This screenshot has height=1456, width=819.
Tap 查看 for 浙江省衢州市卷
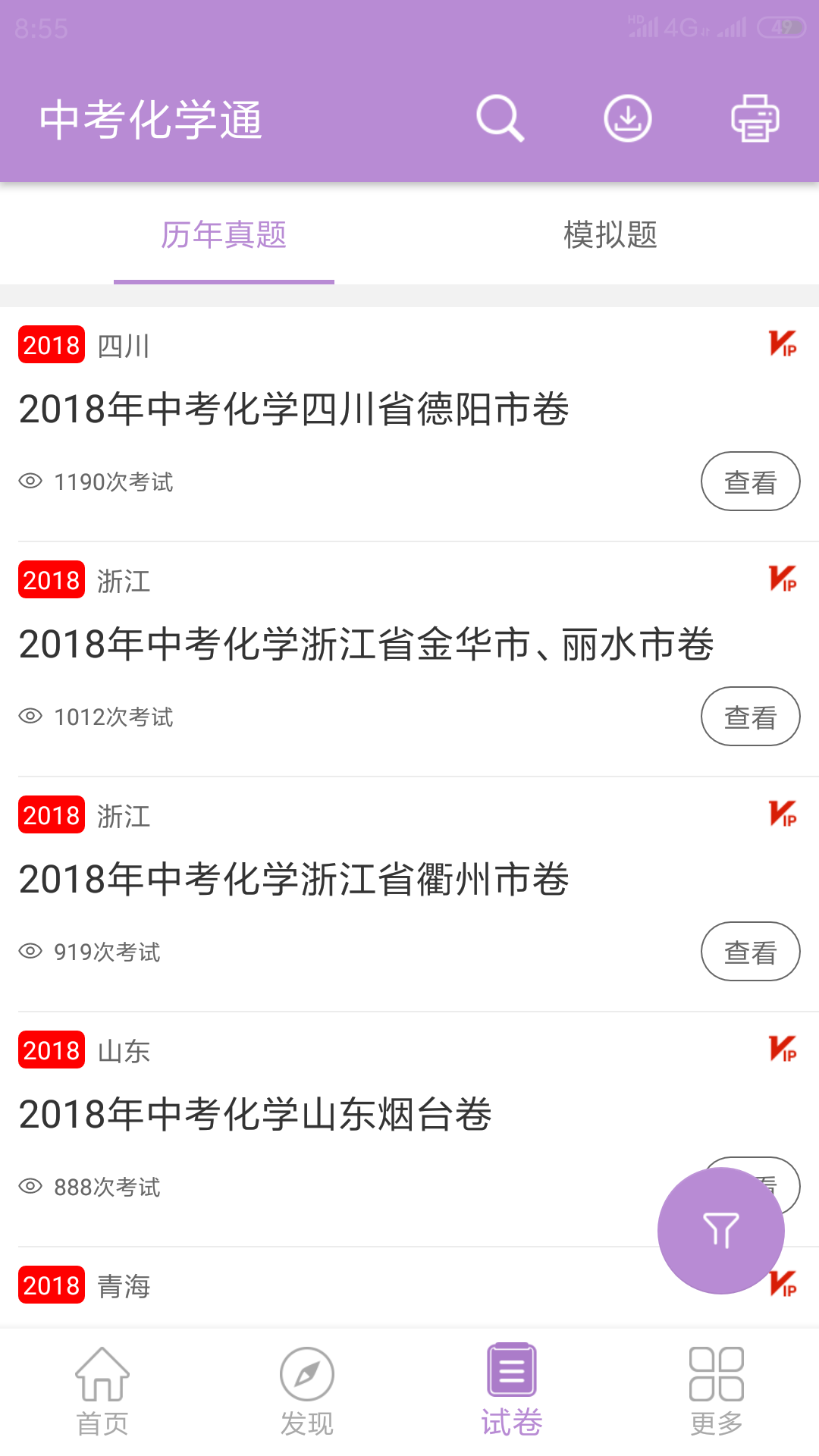pos(750,951)
